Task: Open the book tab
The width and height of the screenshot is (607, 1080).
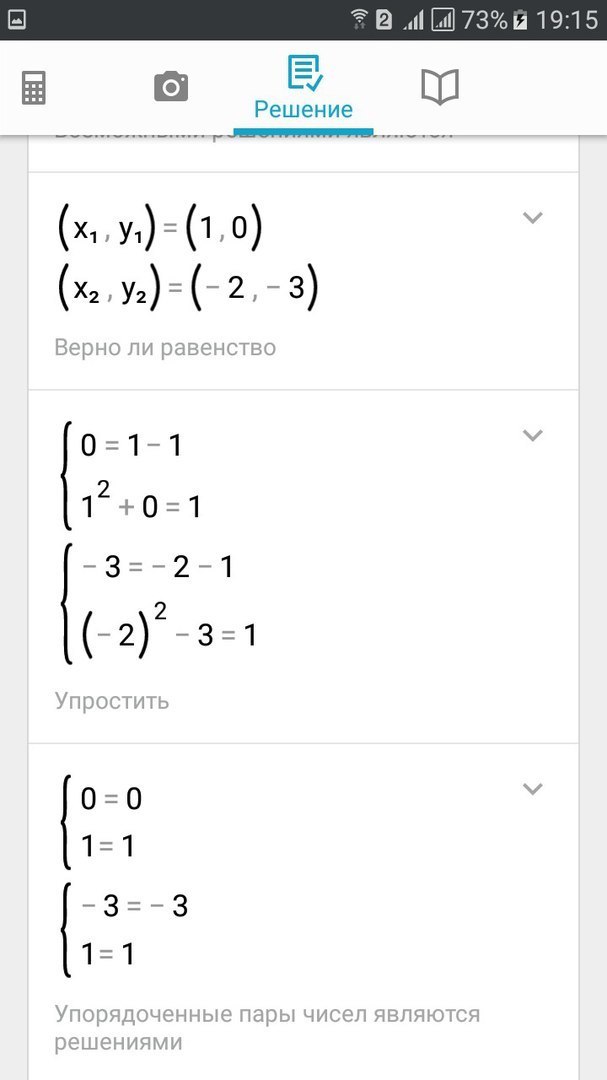Action: 440,87
